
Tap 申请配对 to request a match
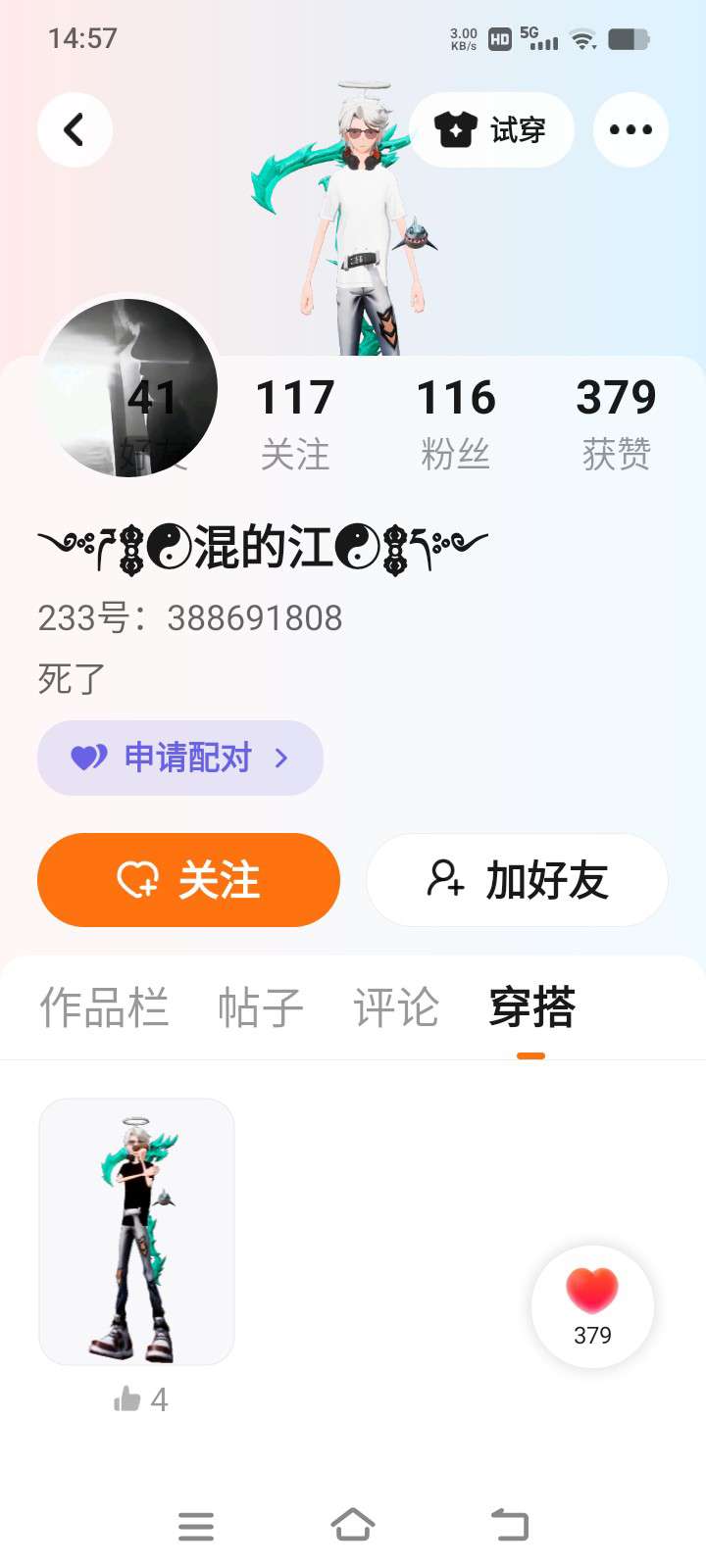point(180,758)
